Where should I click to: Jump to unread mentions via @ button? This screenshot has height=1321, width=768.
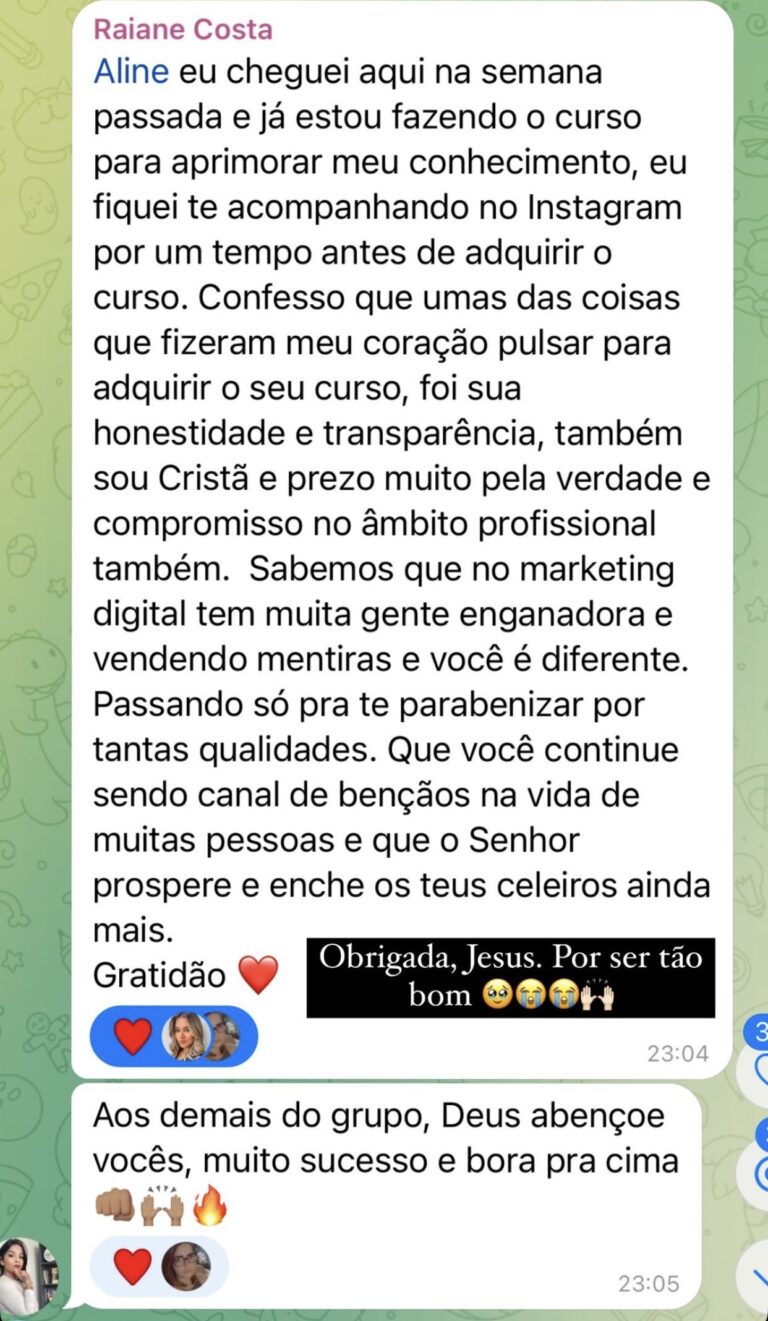756,1172
